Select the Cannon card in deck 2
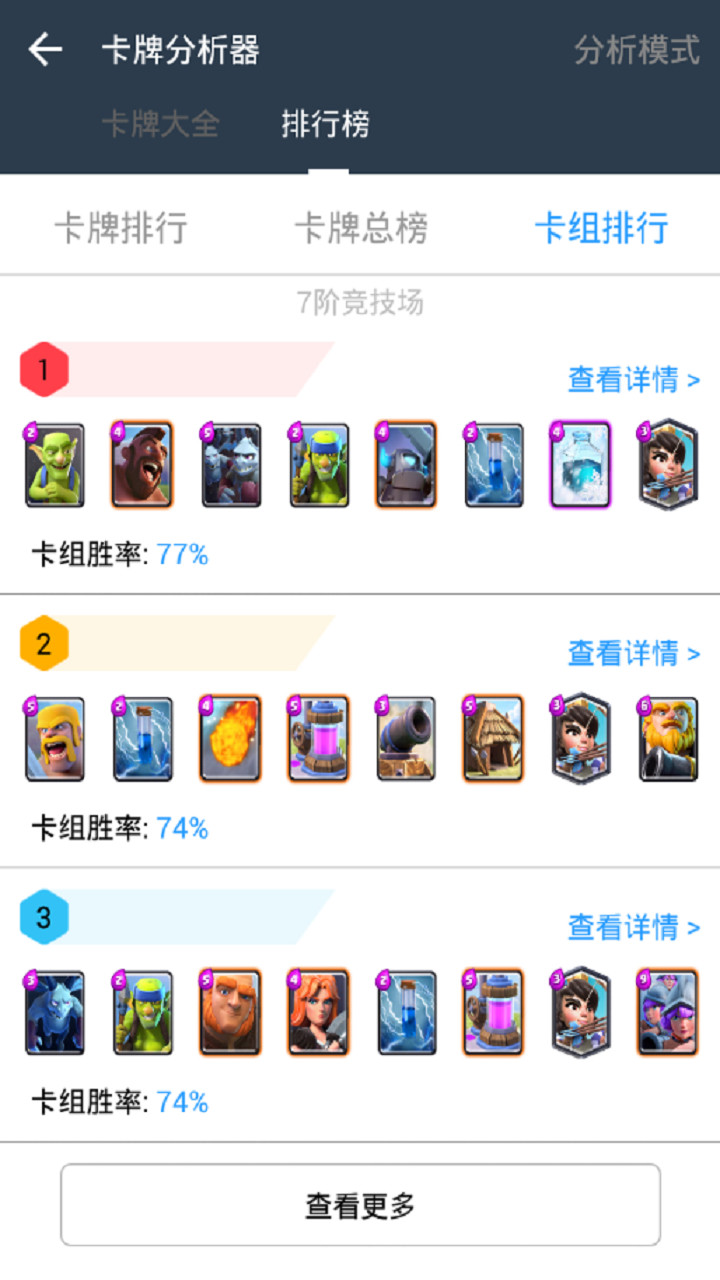 pos(406,738)
